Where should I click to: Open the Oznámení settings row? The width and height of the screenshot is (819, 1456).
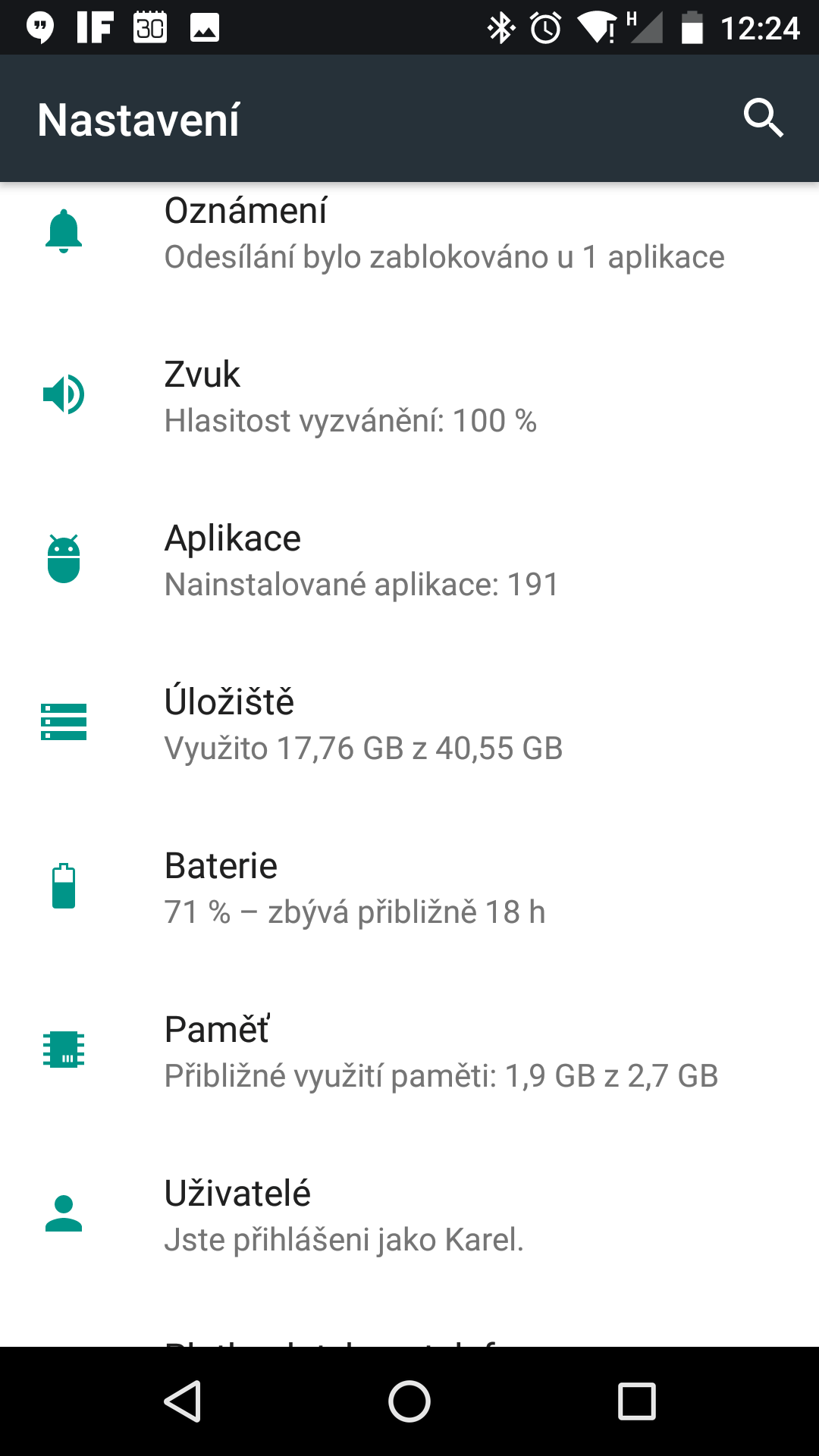[409, 234]
